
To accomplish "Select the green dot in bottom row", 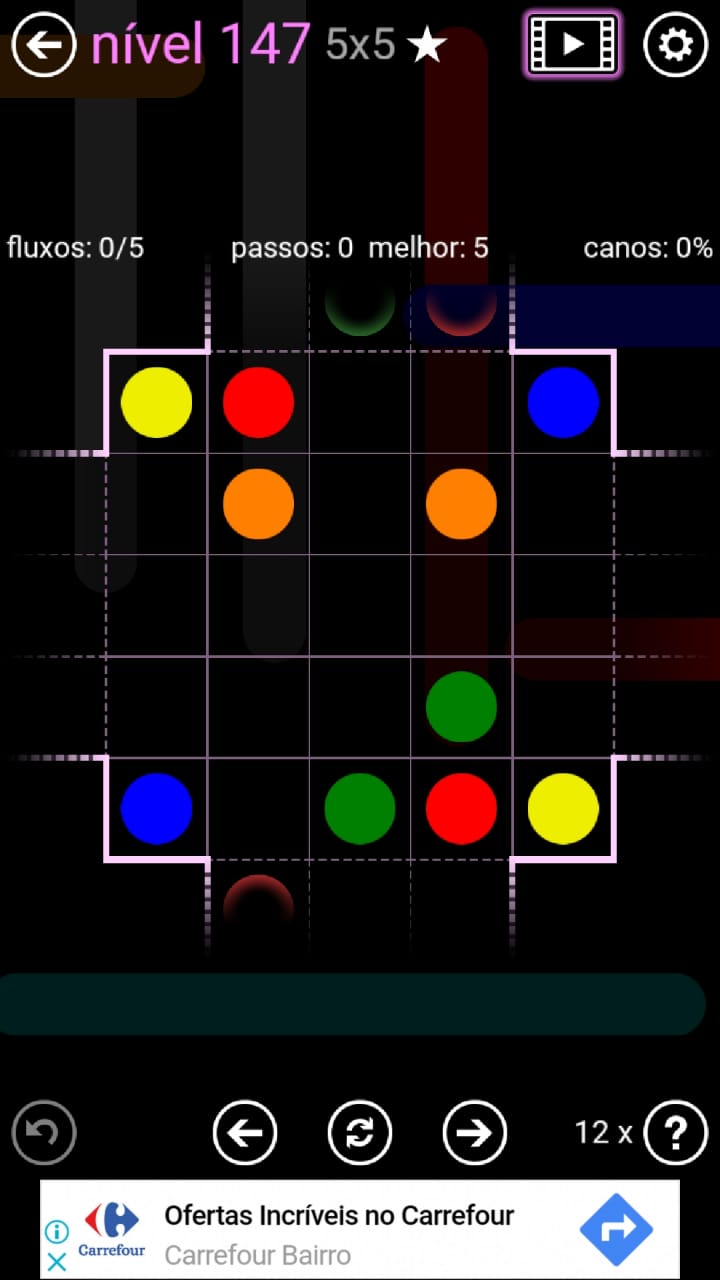I will point(360,808).
